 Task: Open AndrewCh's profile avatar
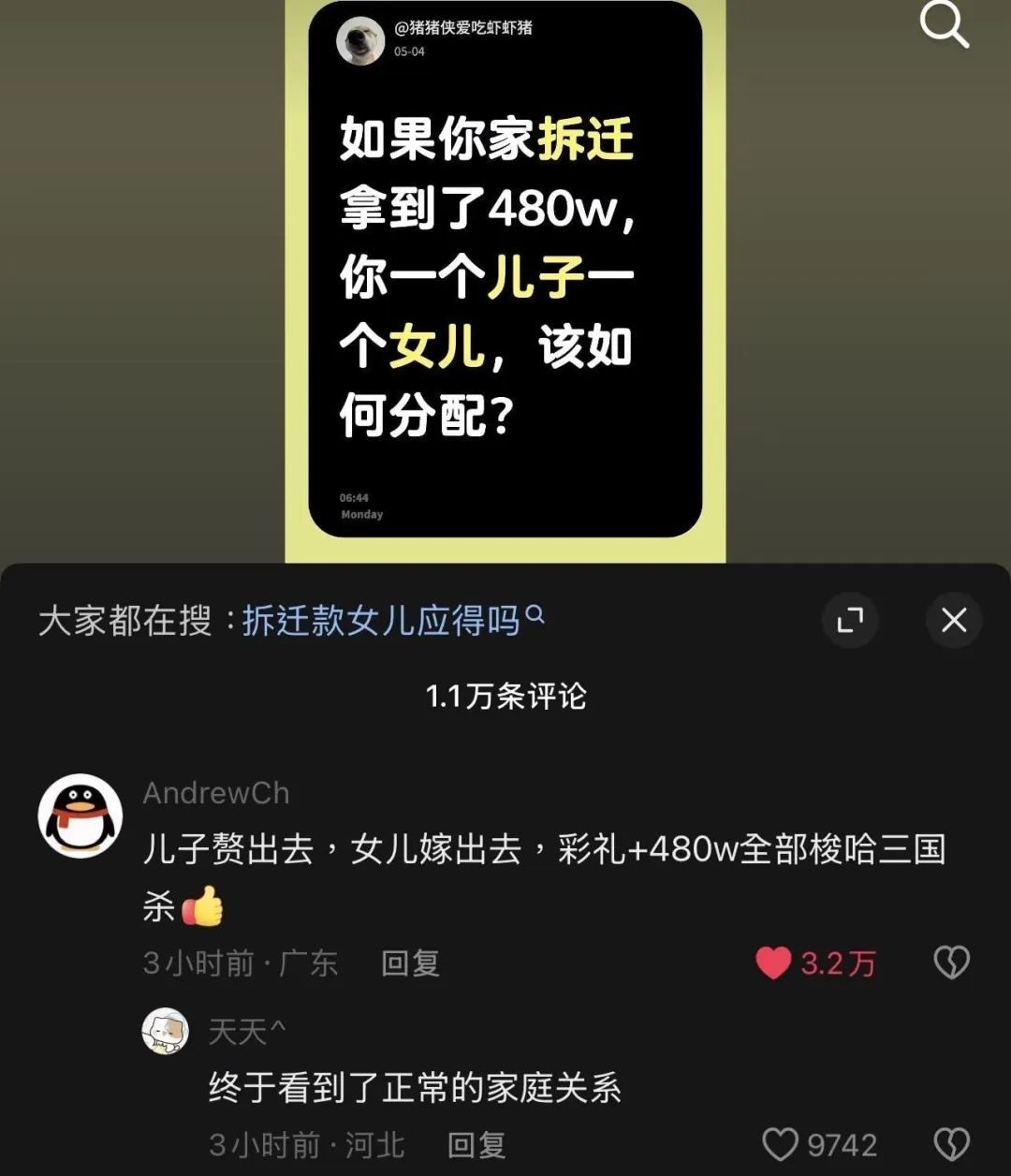coord(81,816)
